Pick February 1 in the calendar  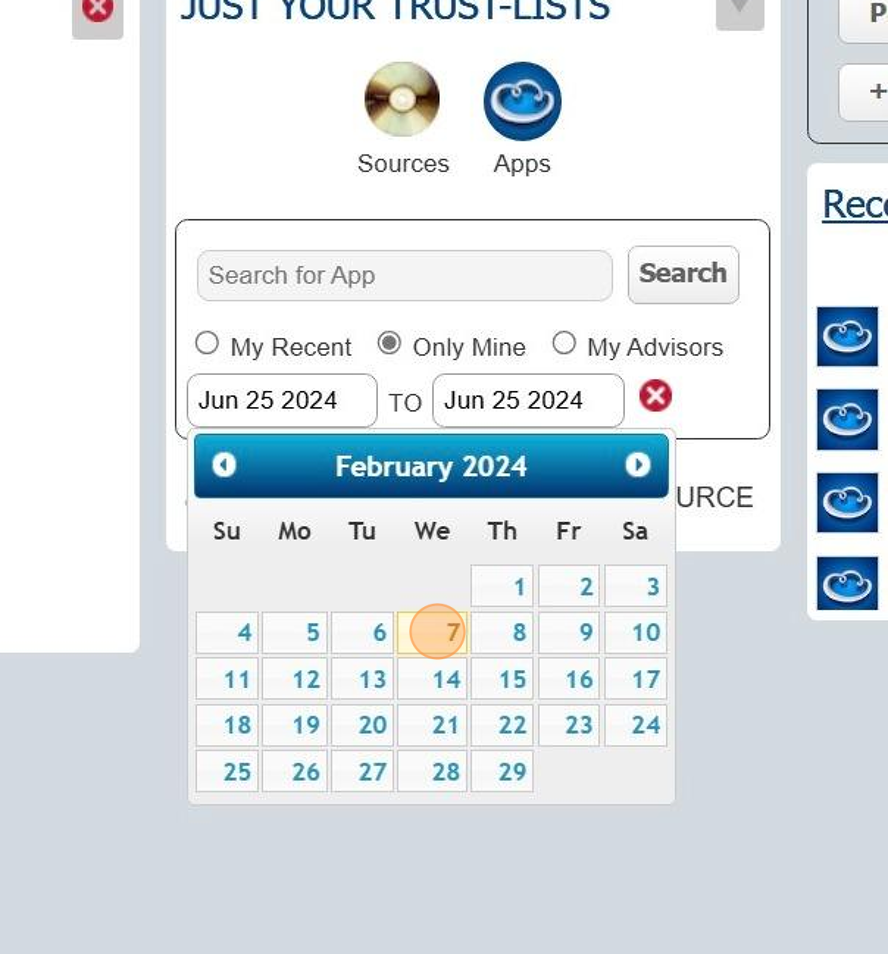click(x=502, y=587)
